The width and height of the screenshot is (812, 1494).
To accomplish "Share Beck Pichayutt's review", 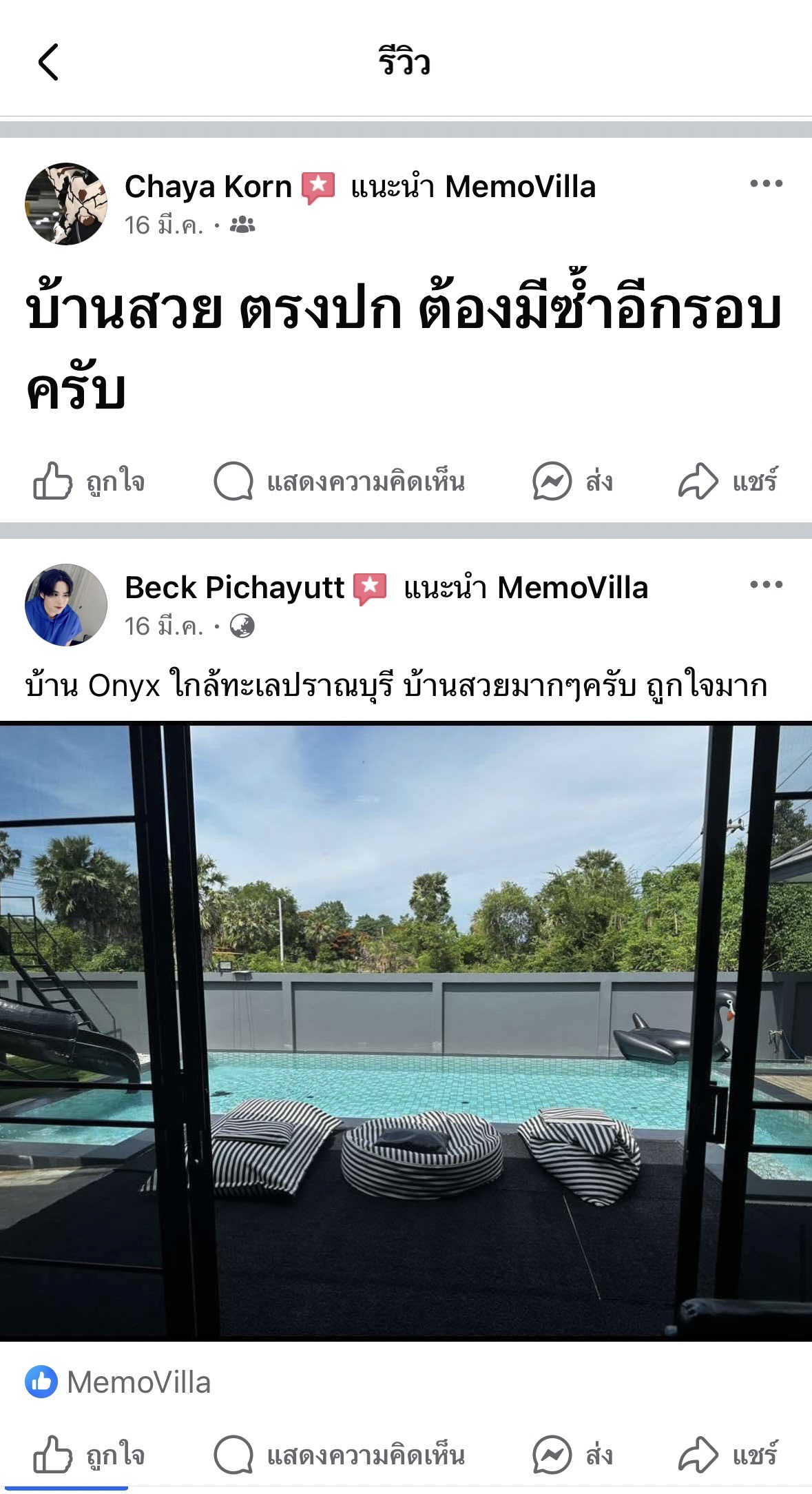I will (728, 1455).
